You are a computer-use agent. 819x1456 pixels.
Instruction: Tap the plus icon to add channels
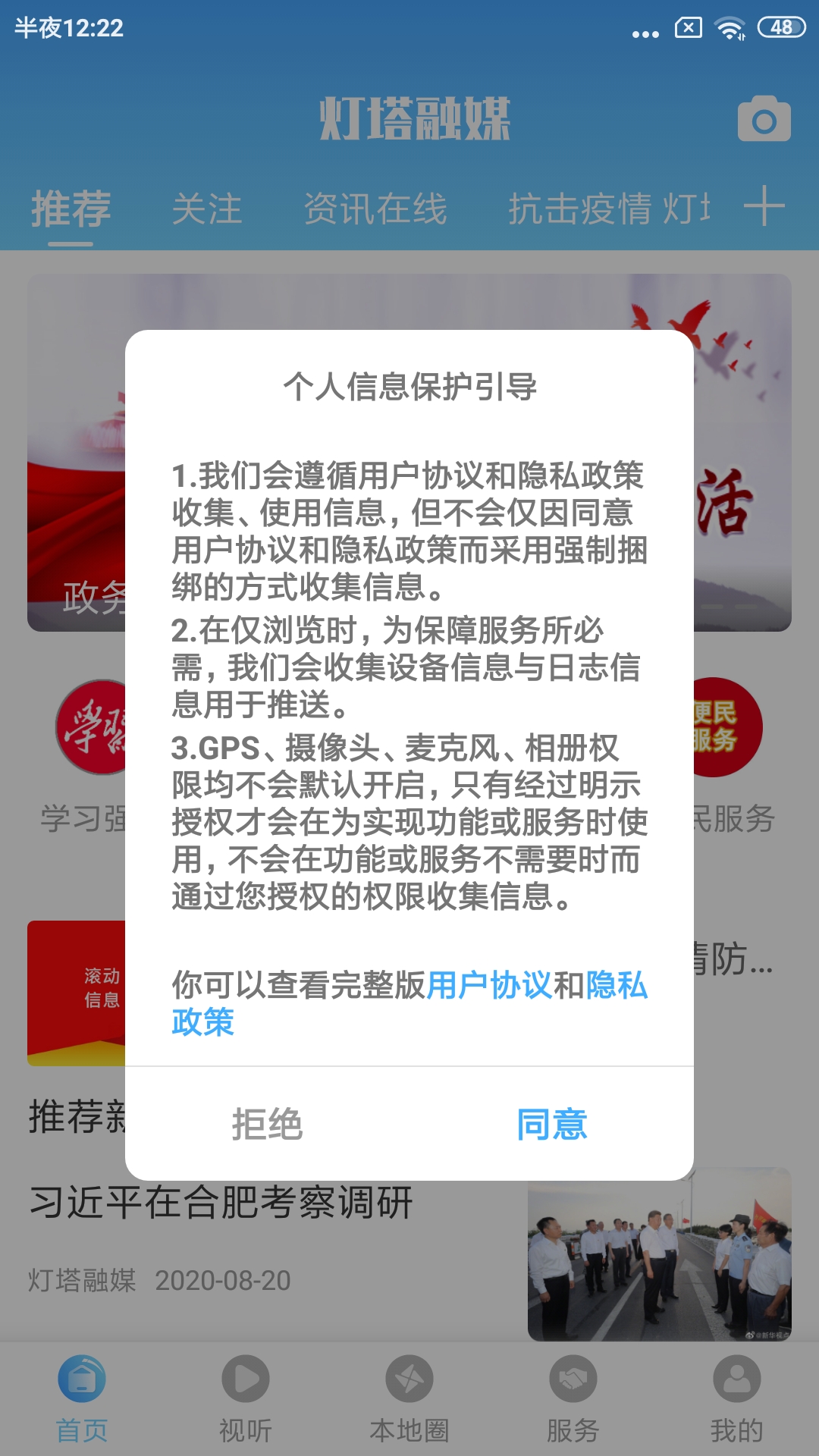click(x=764, y=206)
